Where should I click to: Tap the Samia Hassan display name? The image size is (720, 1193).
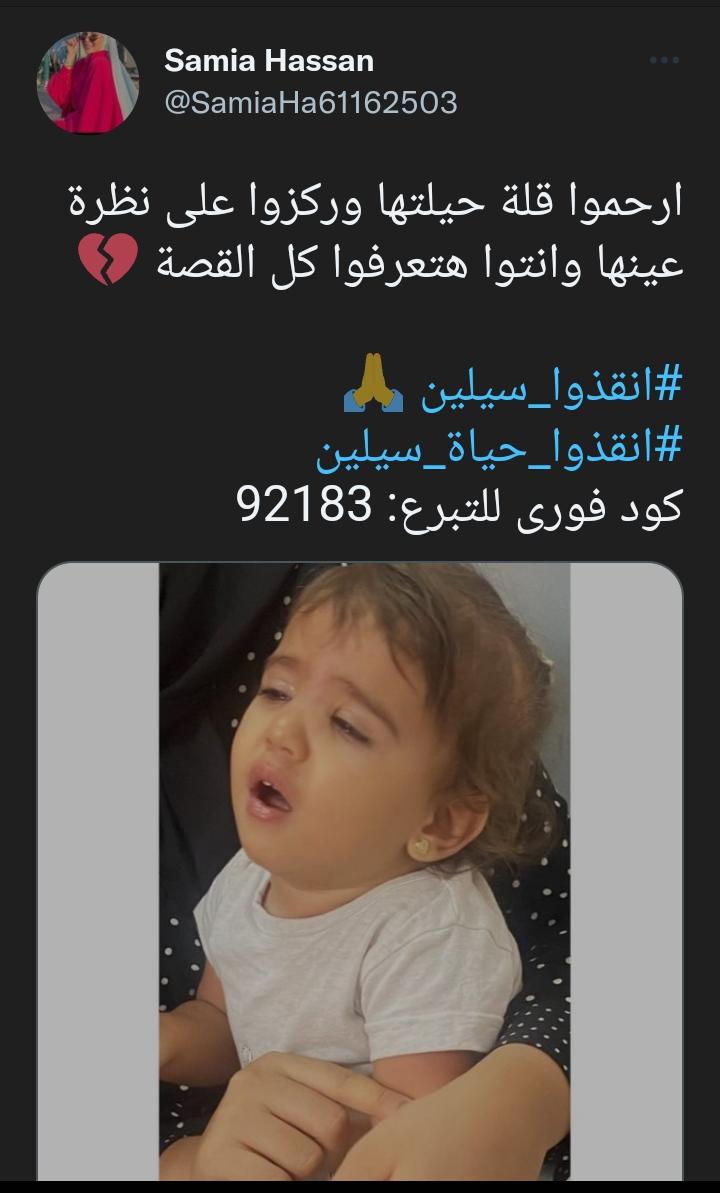269,61
